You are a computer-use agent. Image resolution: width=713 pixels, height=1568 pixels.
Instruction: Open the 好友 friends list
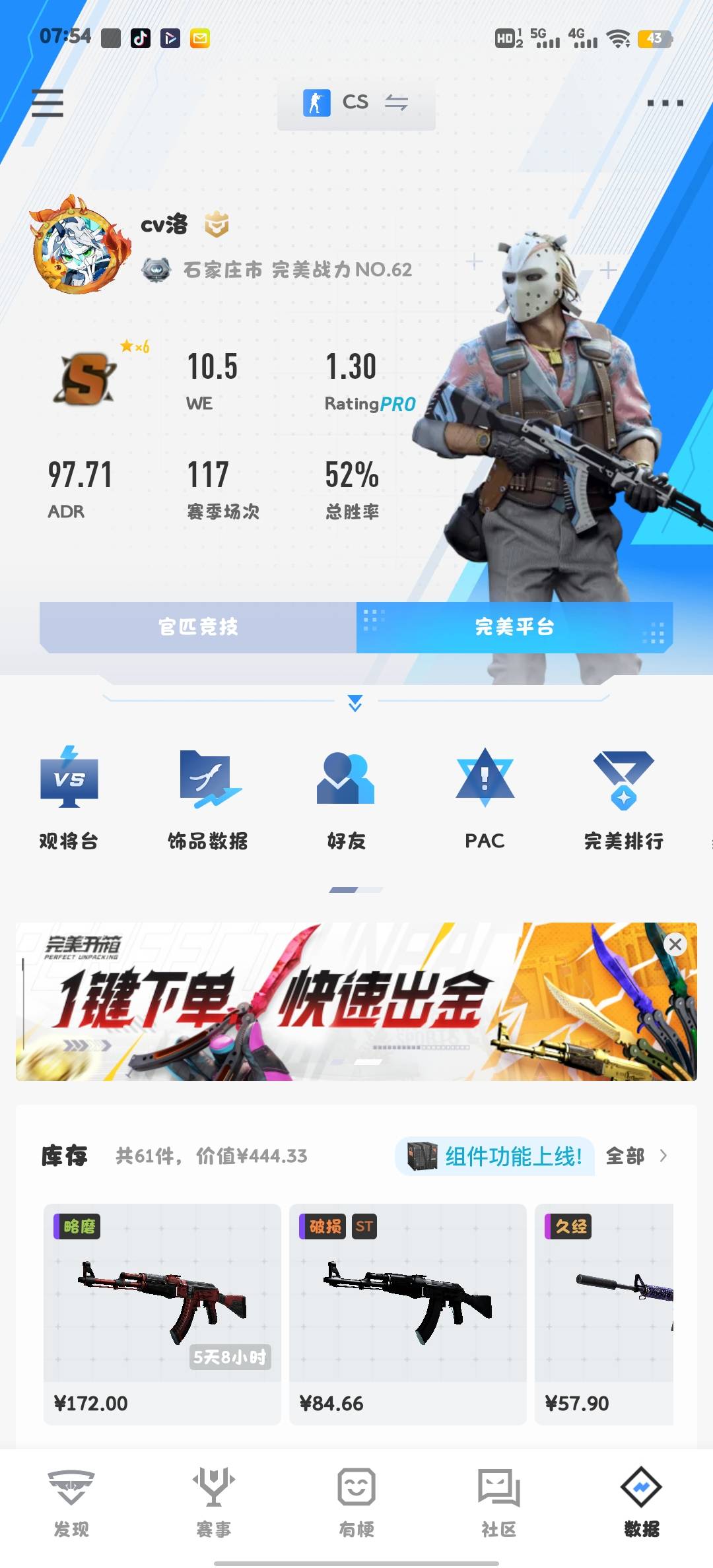coord(346,799)
